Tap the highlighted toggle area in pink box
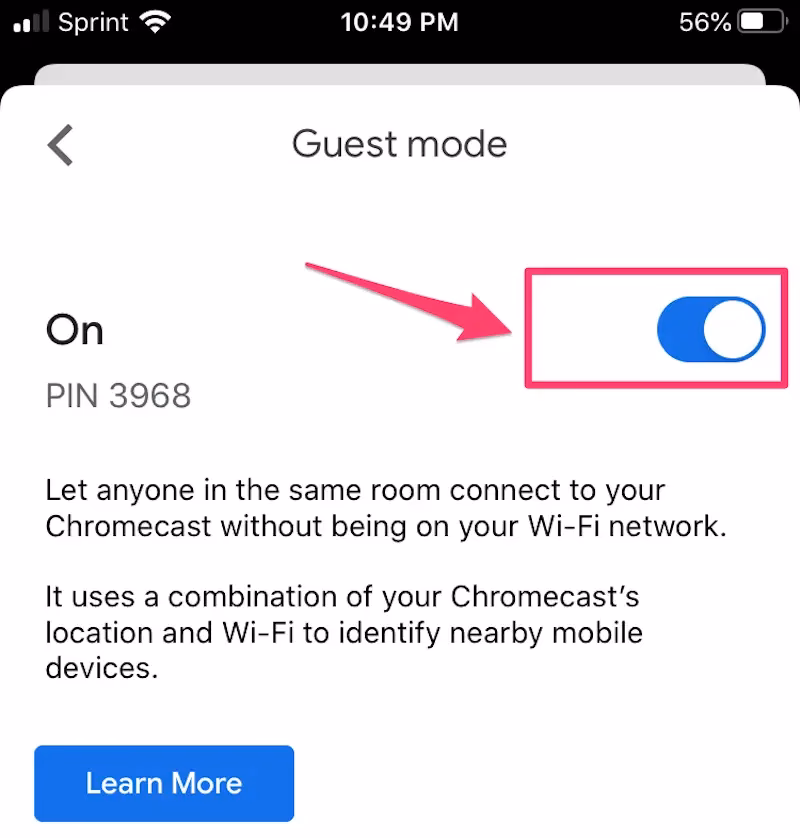Viewport: 800px width, 838px height. tap(655, 330)
